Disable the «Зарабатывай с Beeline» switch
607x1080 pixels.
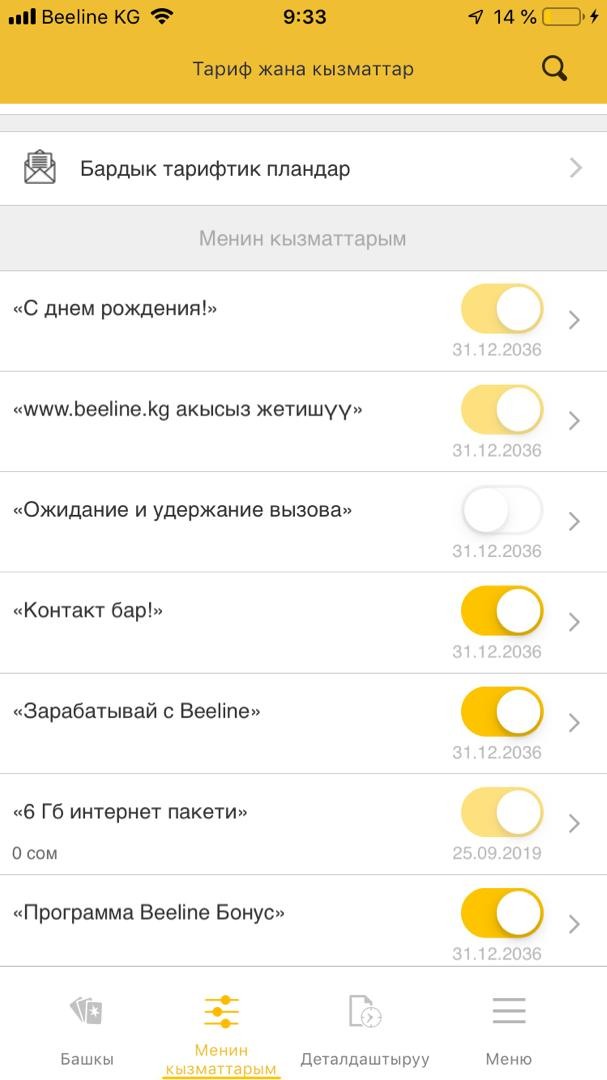coord(502,712)
